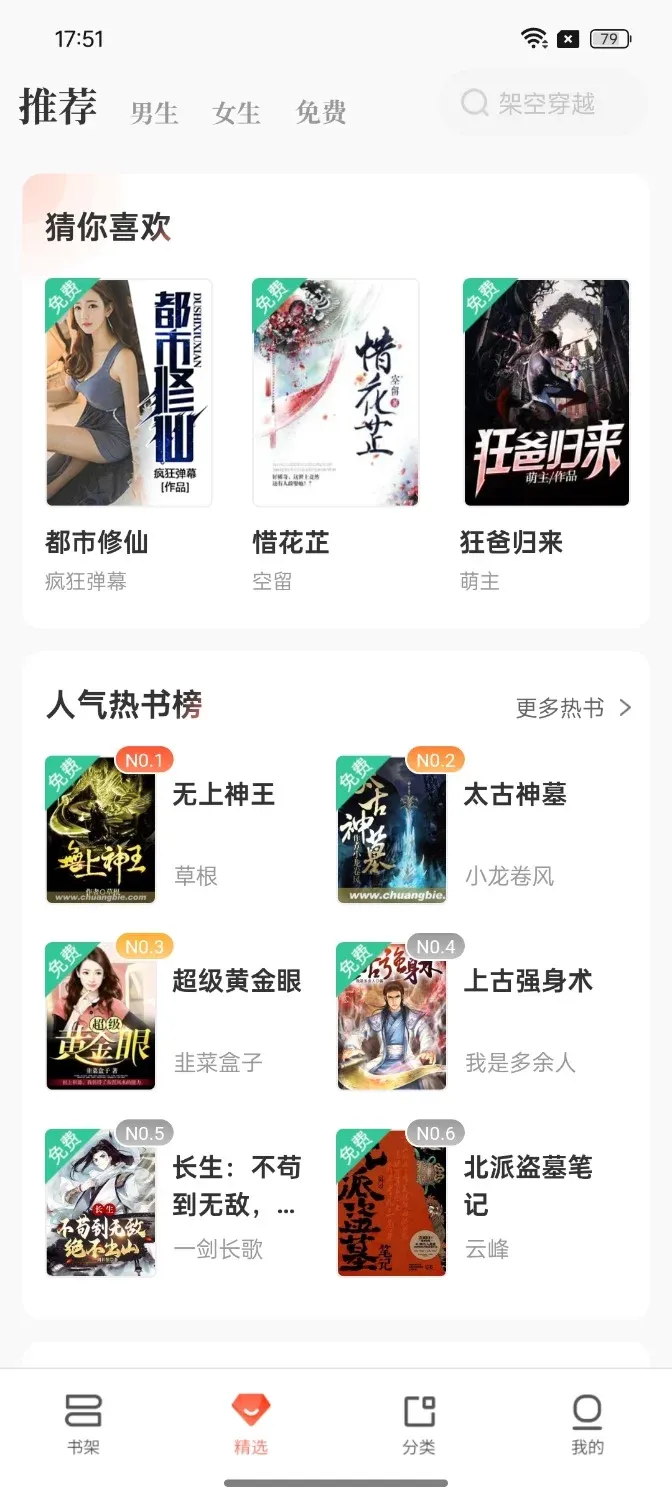The width and height of the screenshot is (672, 1500).
Task: Open the 我的 profile tab
Action: [x=587, y=1424]
